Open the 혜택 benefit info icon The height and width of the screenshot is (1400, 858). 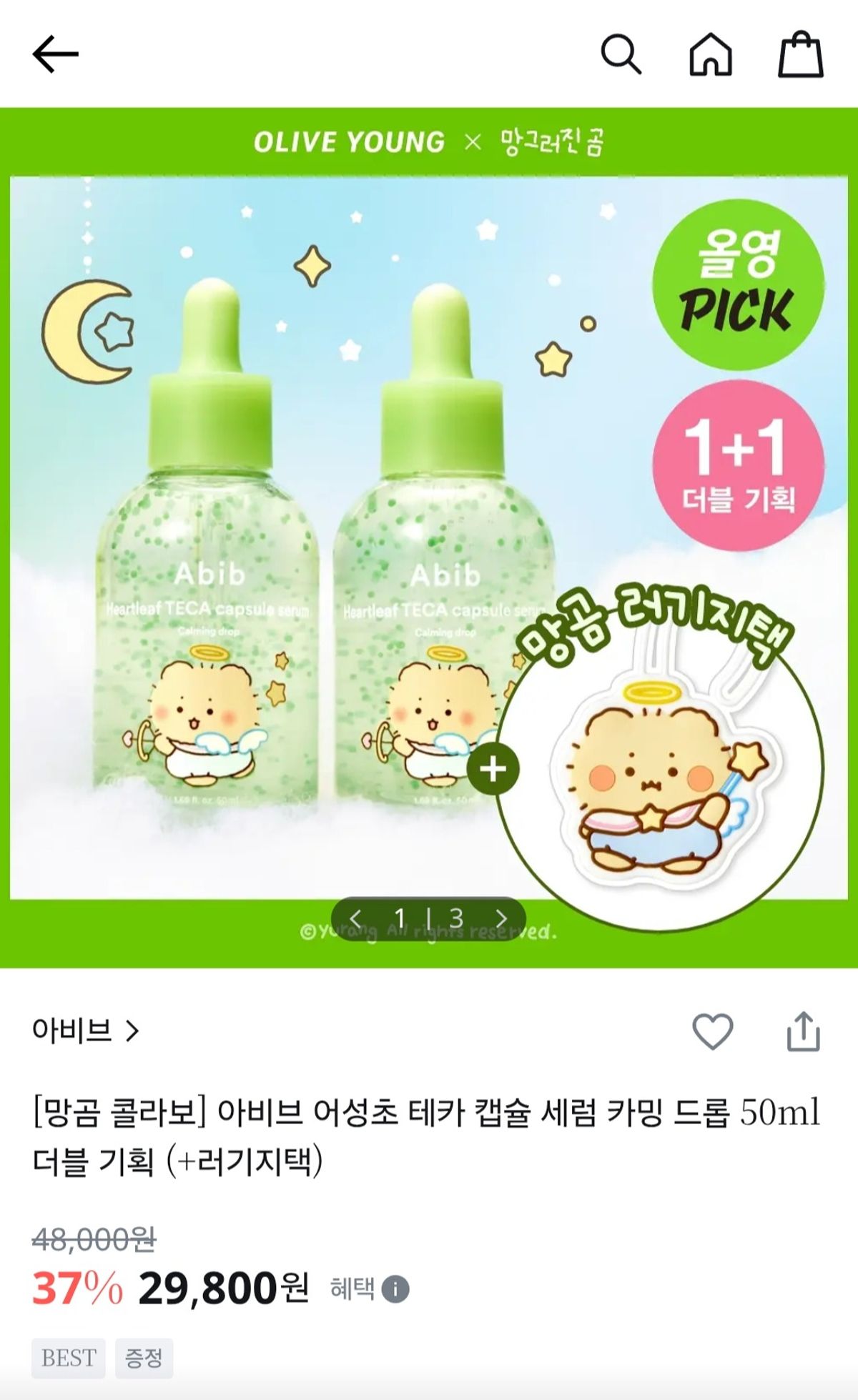point(395,1289)
